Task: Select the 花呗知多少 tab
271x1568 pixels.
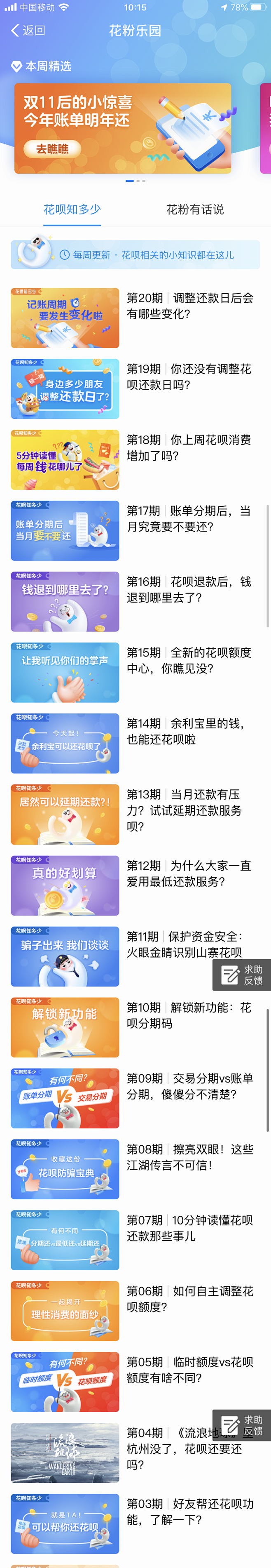Action: (72, 210)
